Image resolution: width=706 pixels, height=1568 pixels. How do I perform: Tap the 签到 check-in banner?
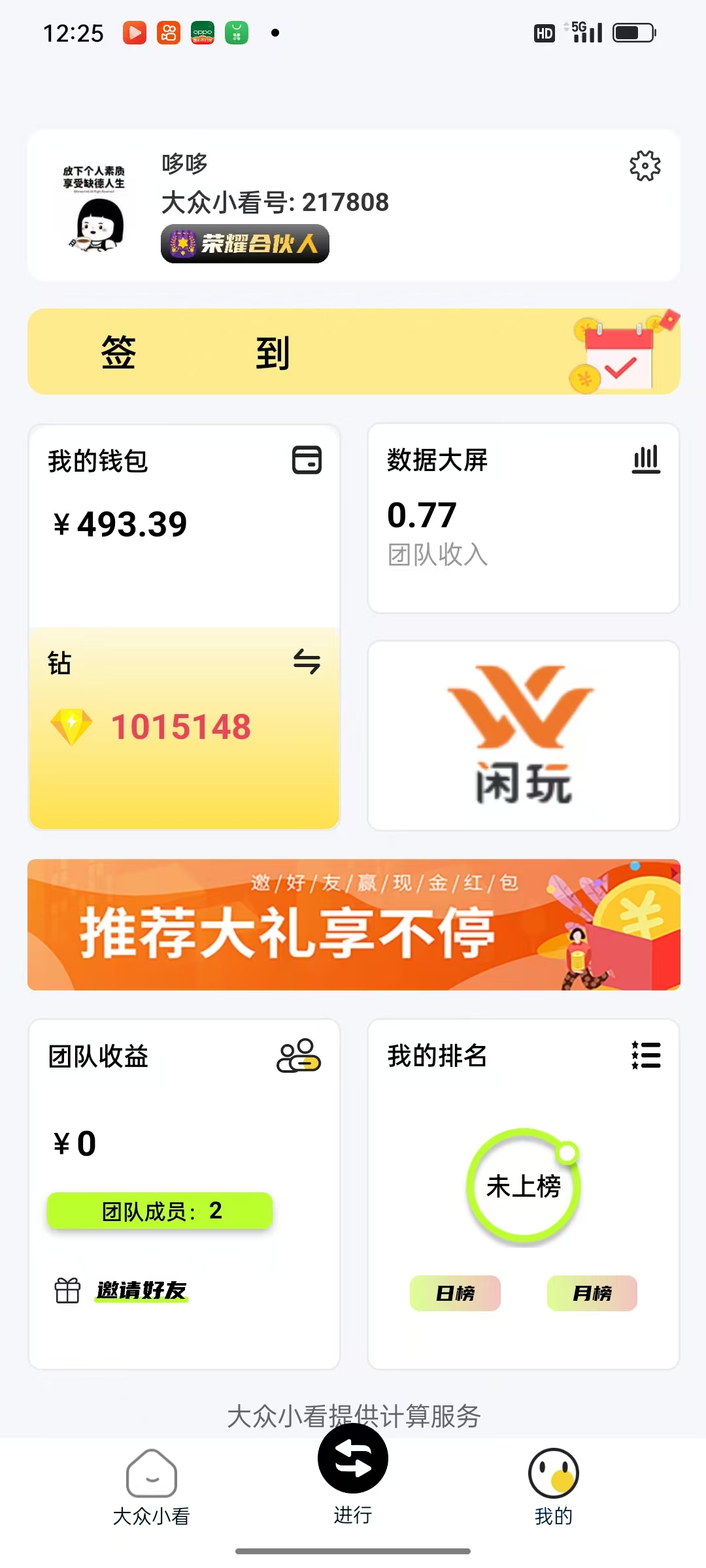[x=353, y=352]
